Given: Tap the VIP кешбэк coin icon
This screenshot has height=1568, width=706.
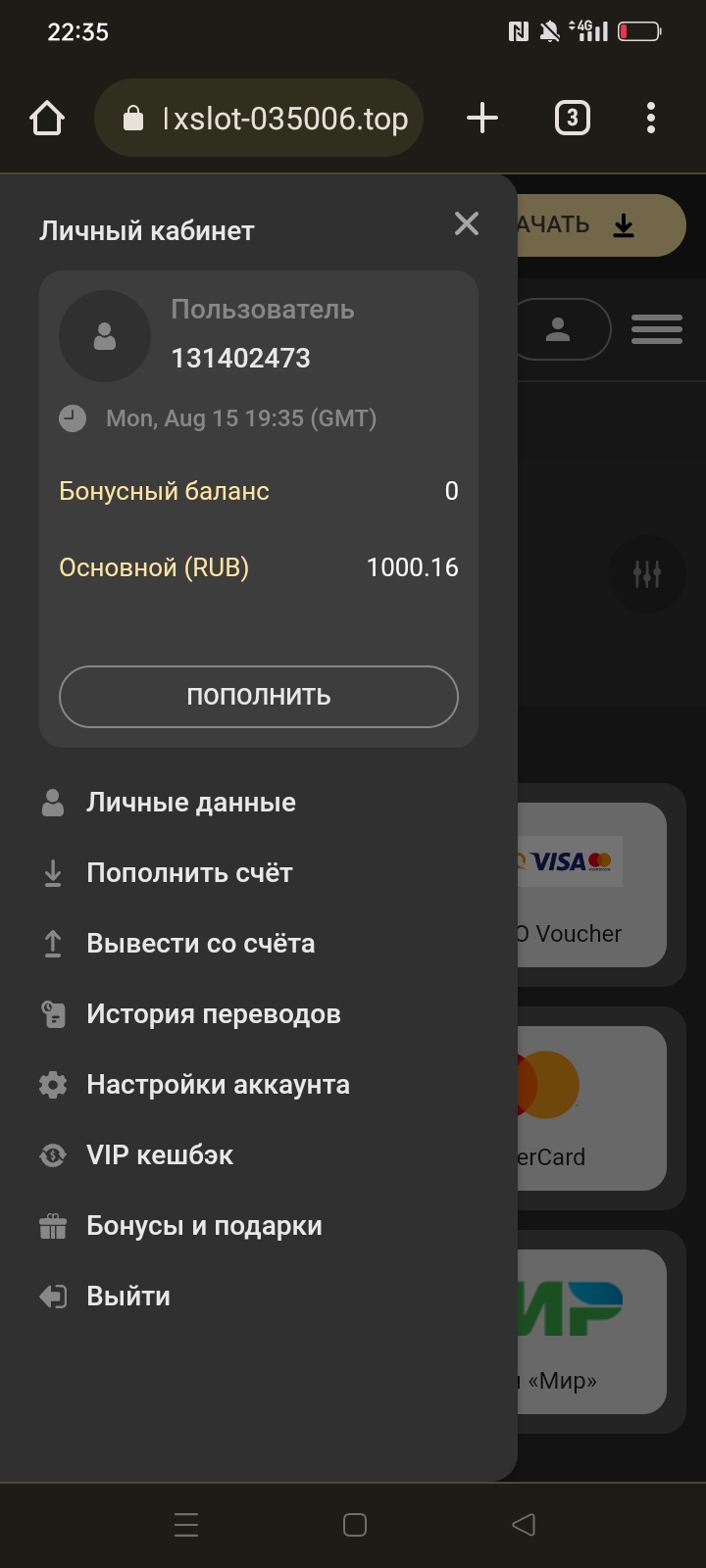Looking at the screenshot, I should (x=52, y=1154).
